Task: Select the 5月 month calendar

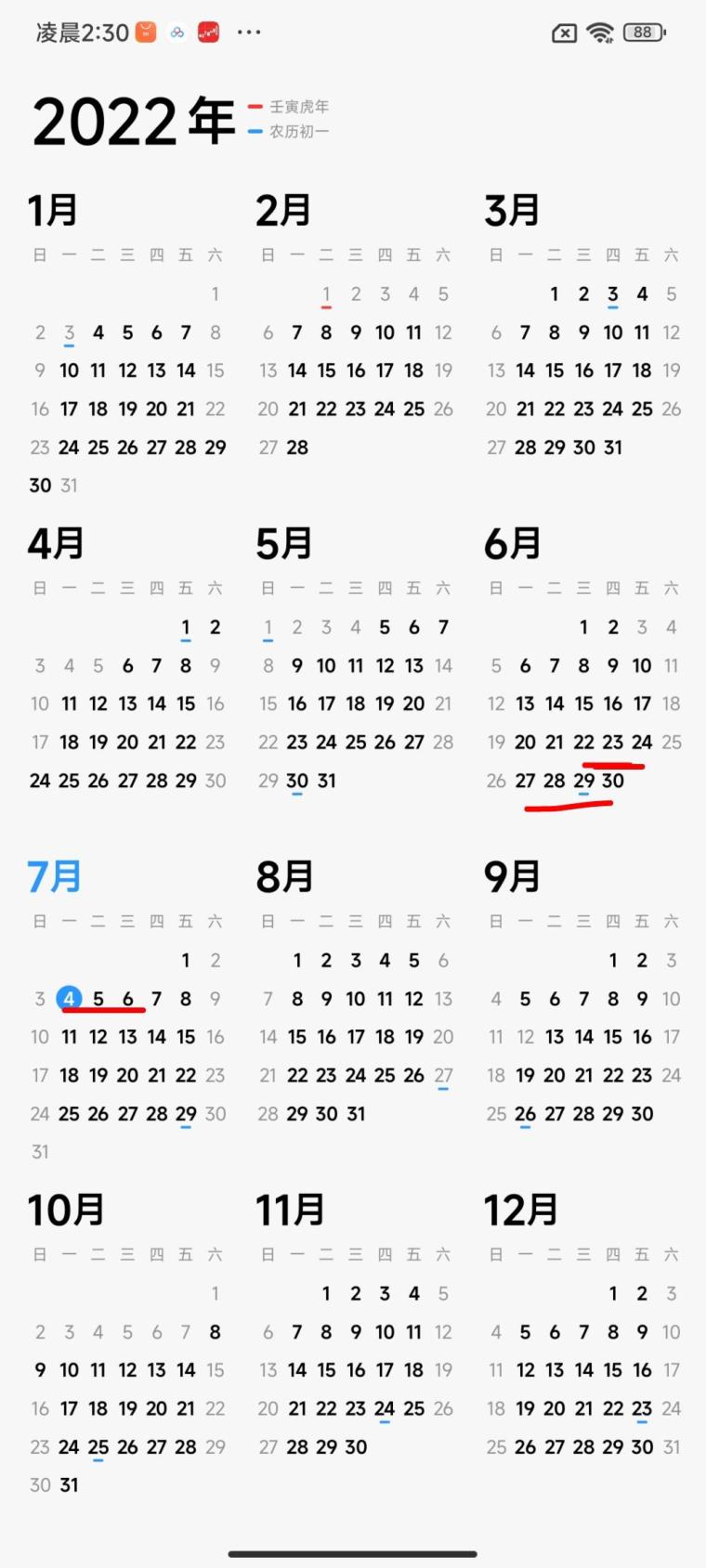Action: click(x=283, y=544)
